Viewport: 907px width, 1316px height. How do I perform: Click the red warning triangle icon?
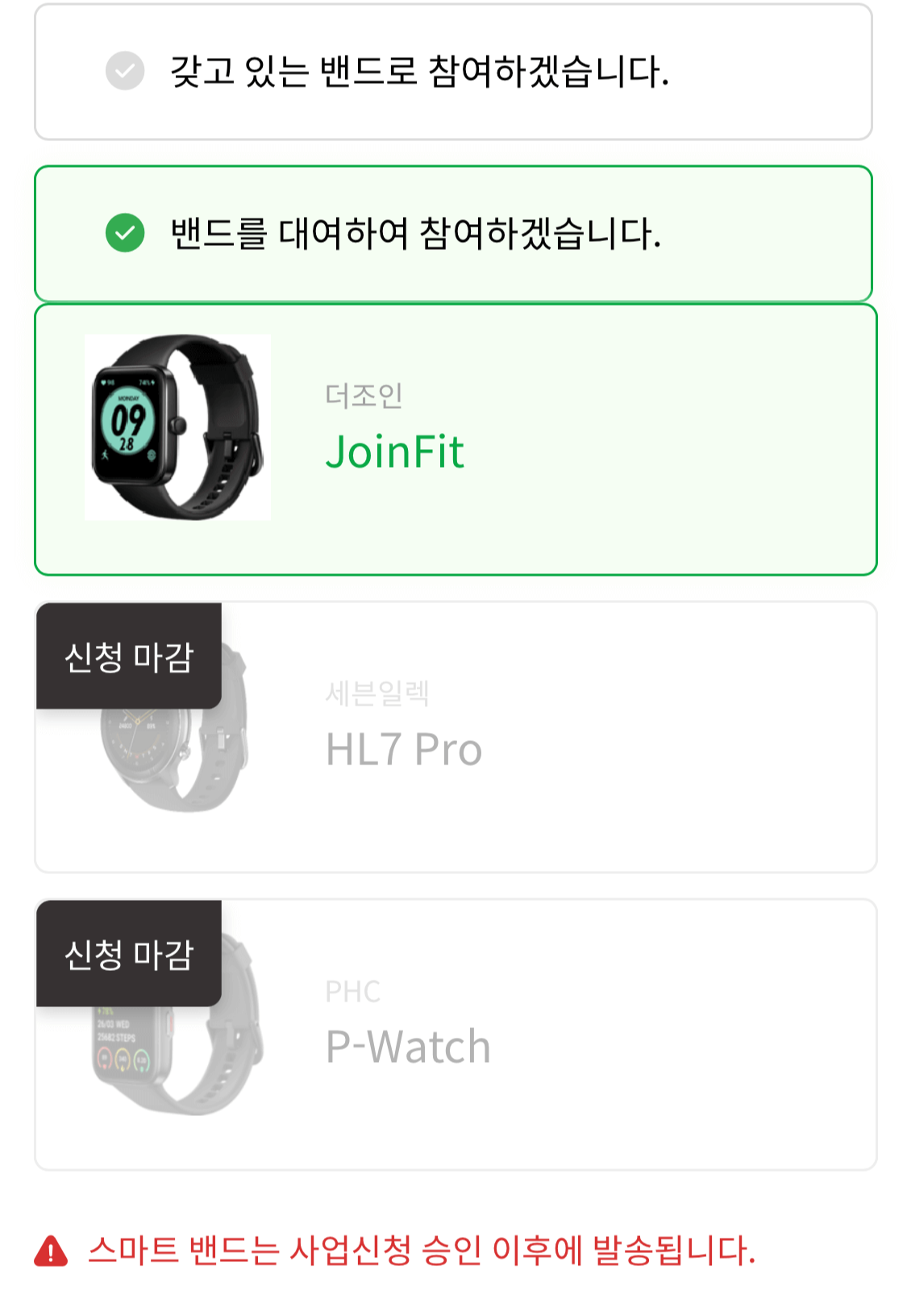(x=51, y=1251)
